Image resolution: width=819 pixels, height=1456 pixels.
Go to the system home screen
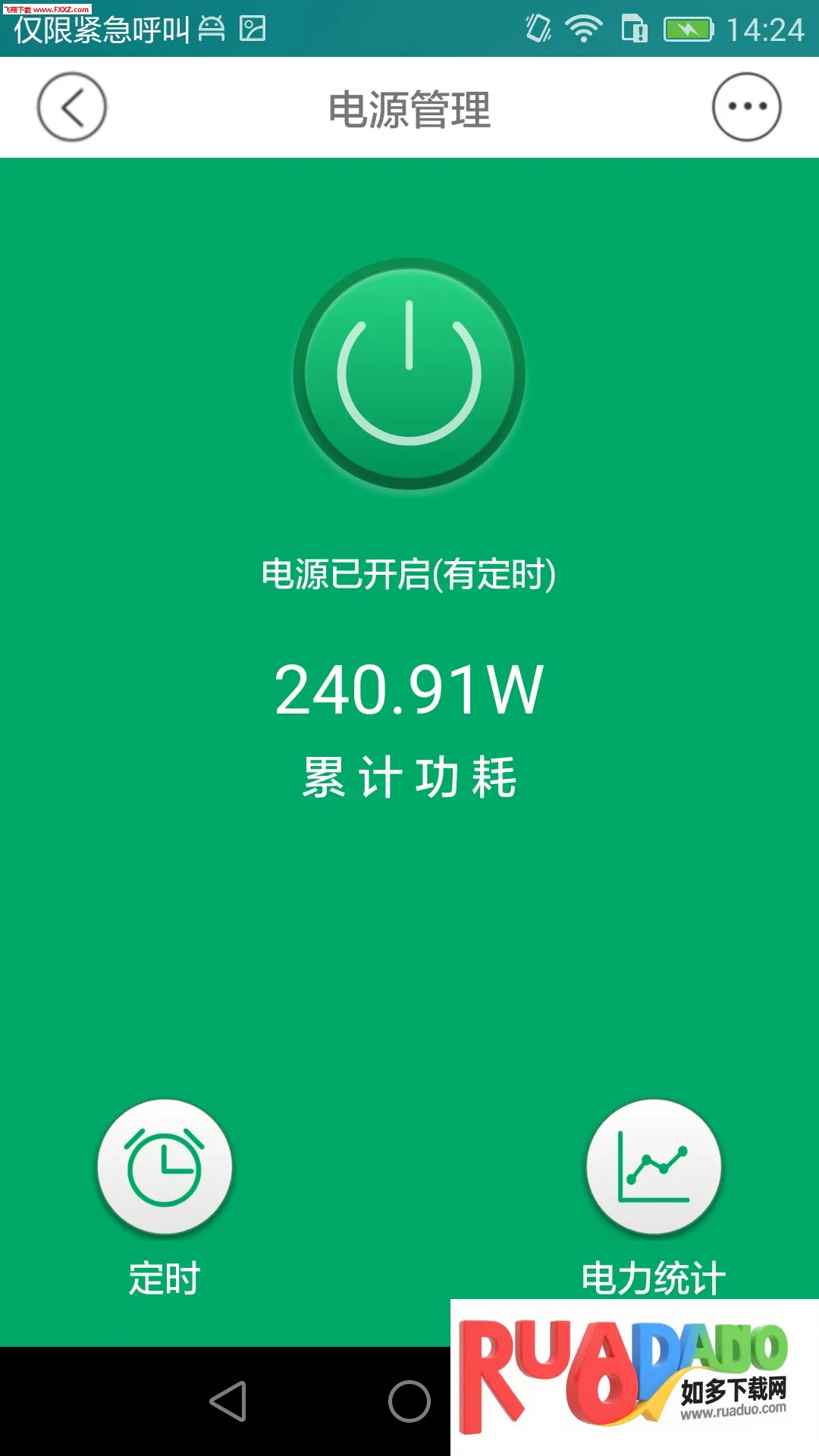pyautogui.click(x=409, y=1401)
